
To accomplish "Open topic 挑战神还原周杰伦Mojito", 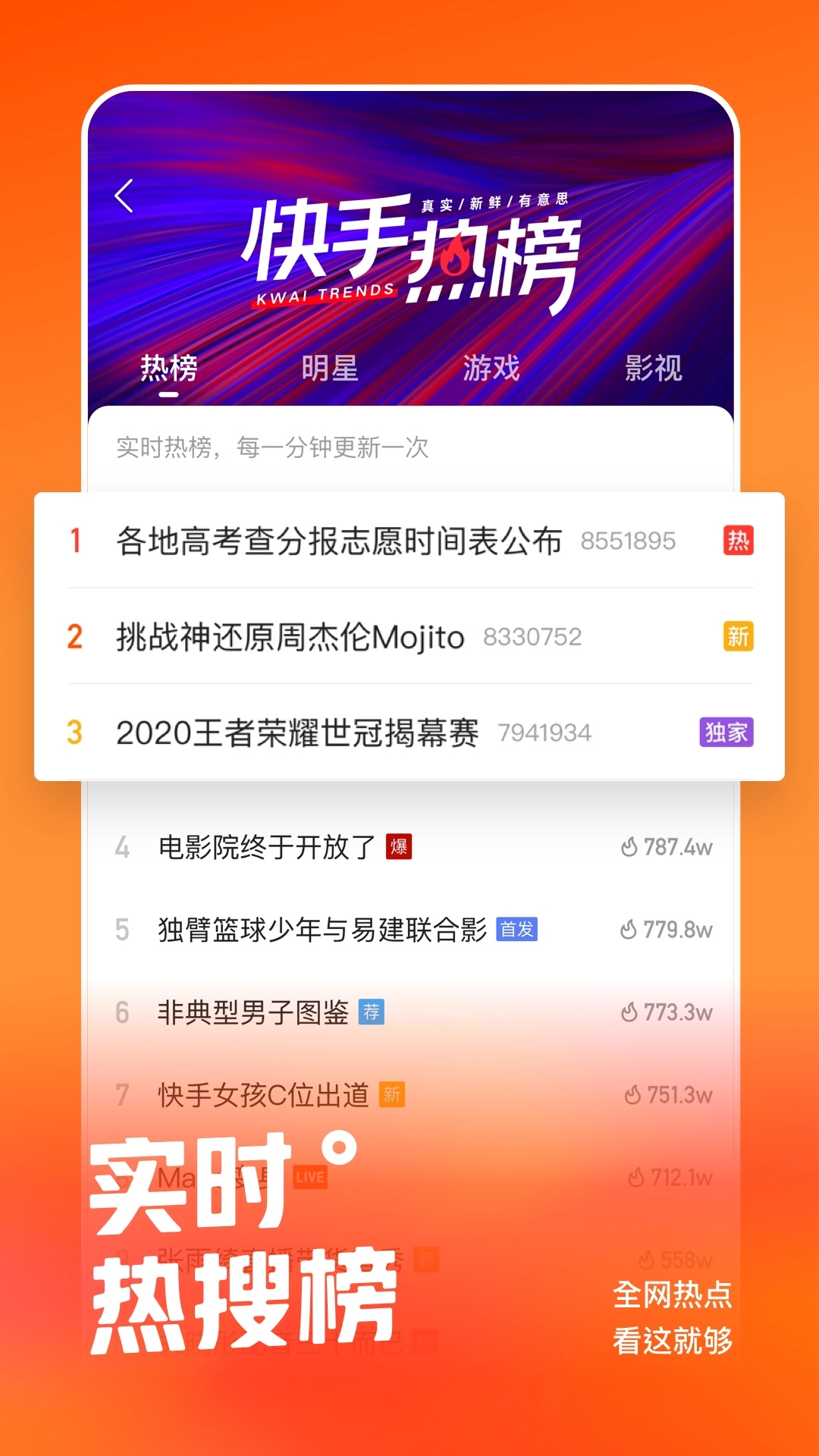I will coord(288,637).
